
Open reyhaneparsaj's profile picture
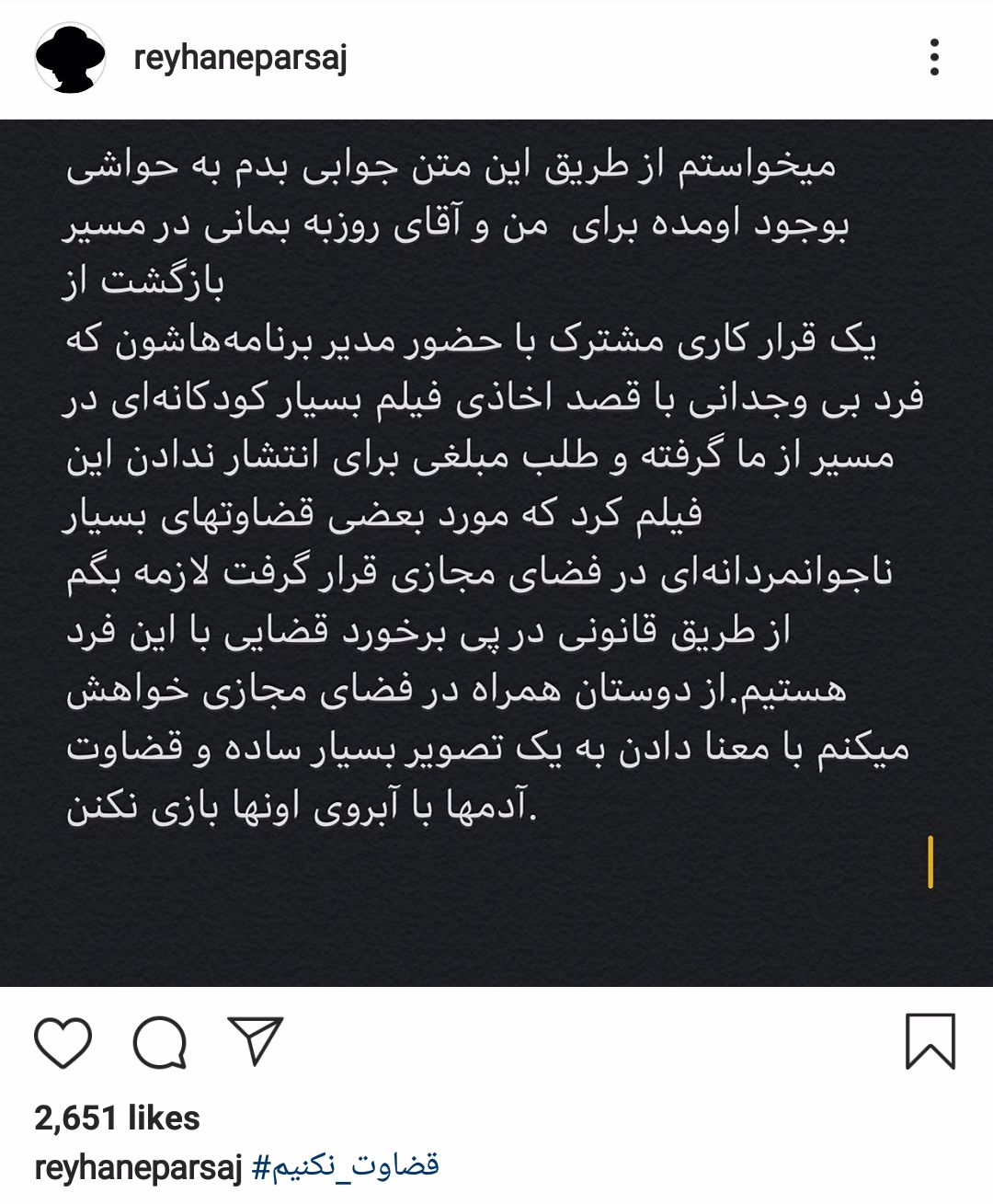(70, 58)
